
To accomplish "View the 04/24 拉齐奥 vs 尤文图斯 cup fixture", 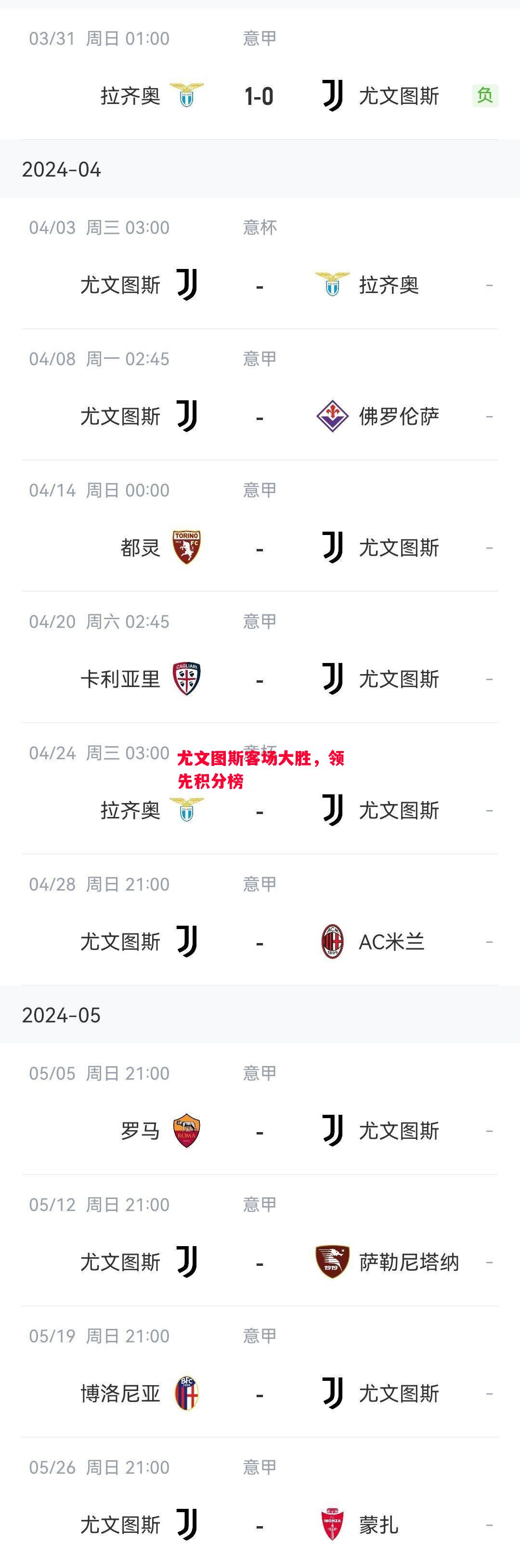I will (x=260, y=810).
